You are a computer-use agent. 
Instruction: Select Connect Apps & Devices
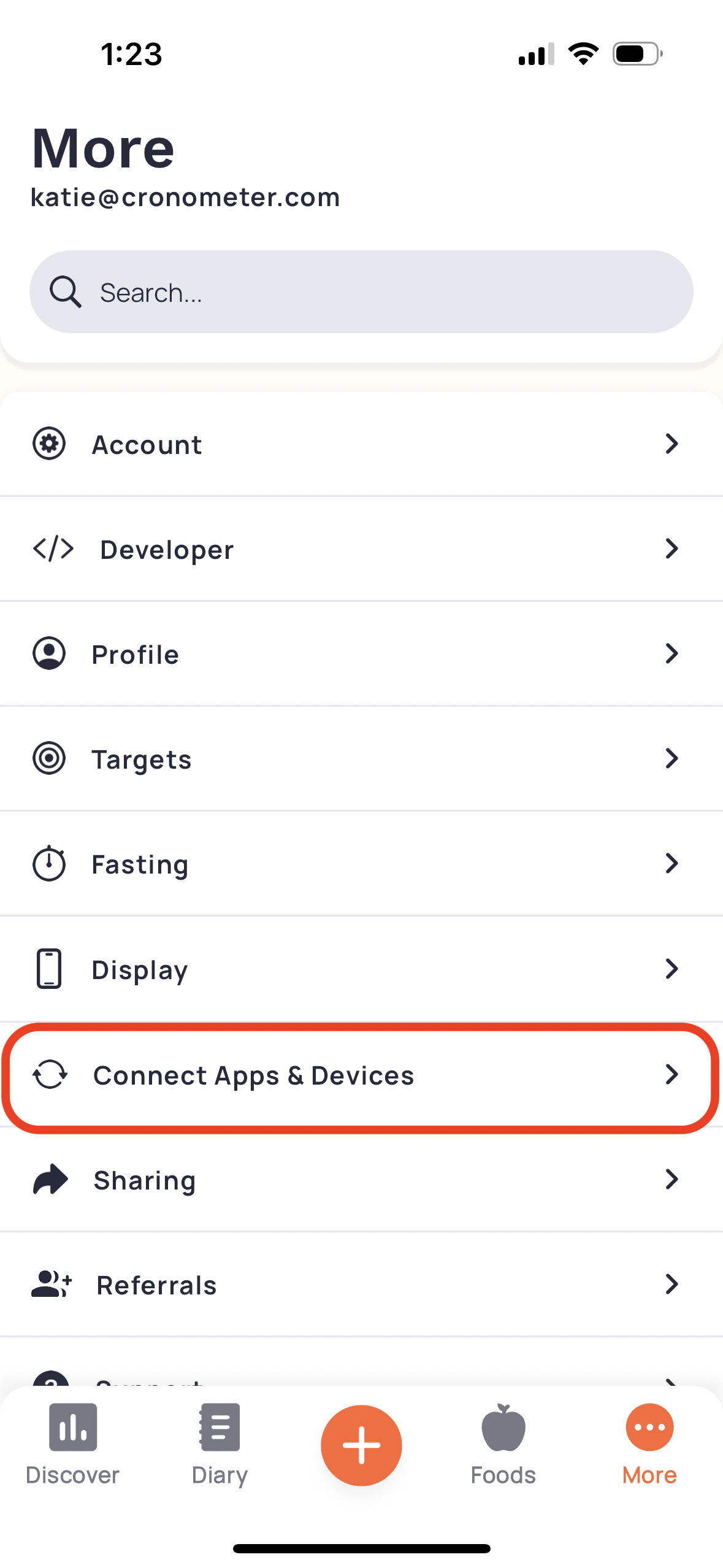[361, 1075]
